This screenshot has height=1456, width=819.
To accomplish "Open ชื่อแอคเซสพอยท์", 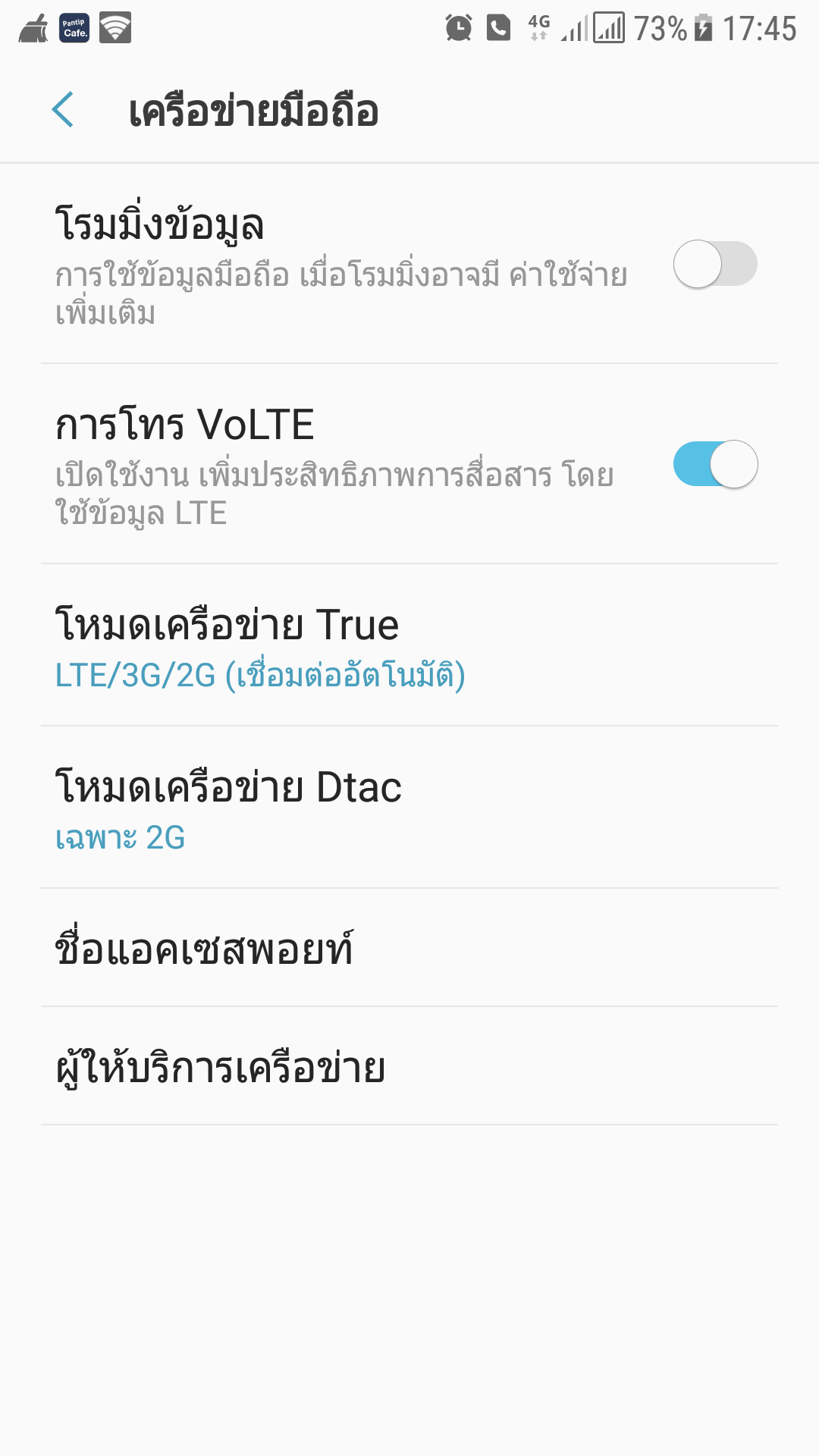I will (x=409, y=948).
